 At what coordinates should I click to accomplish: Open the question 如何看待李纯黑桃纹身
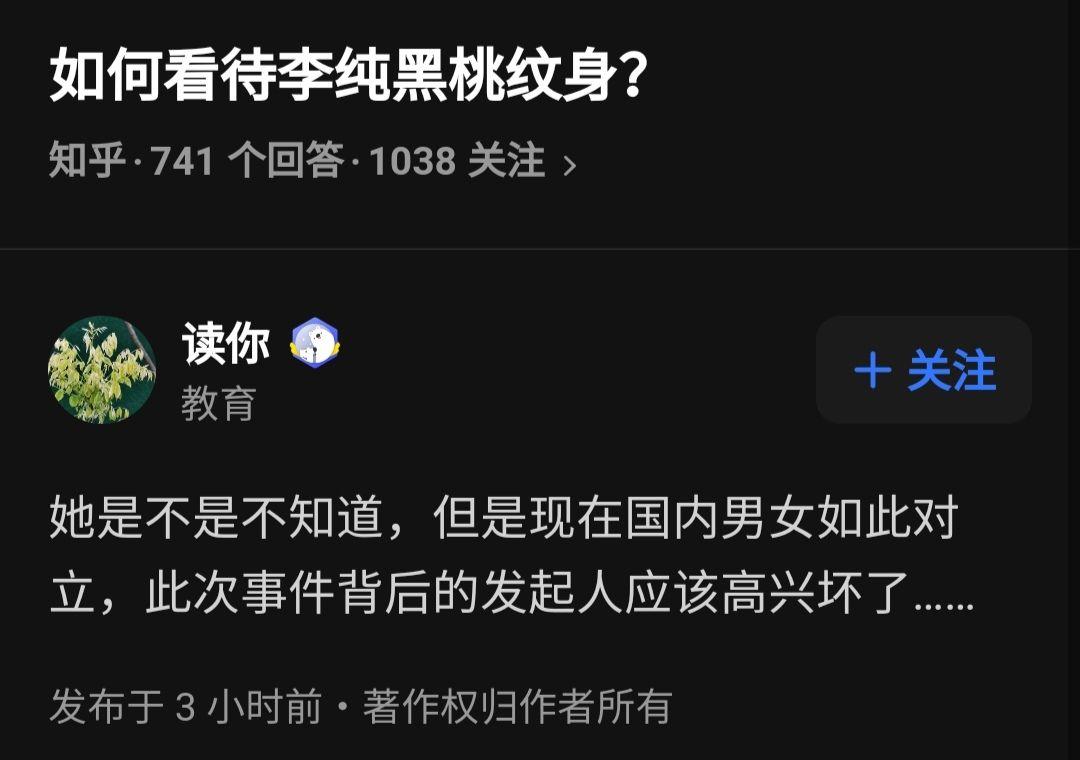[346, 76]
